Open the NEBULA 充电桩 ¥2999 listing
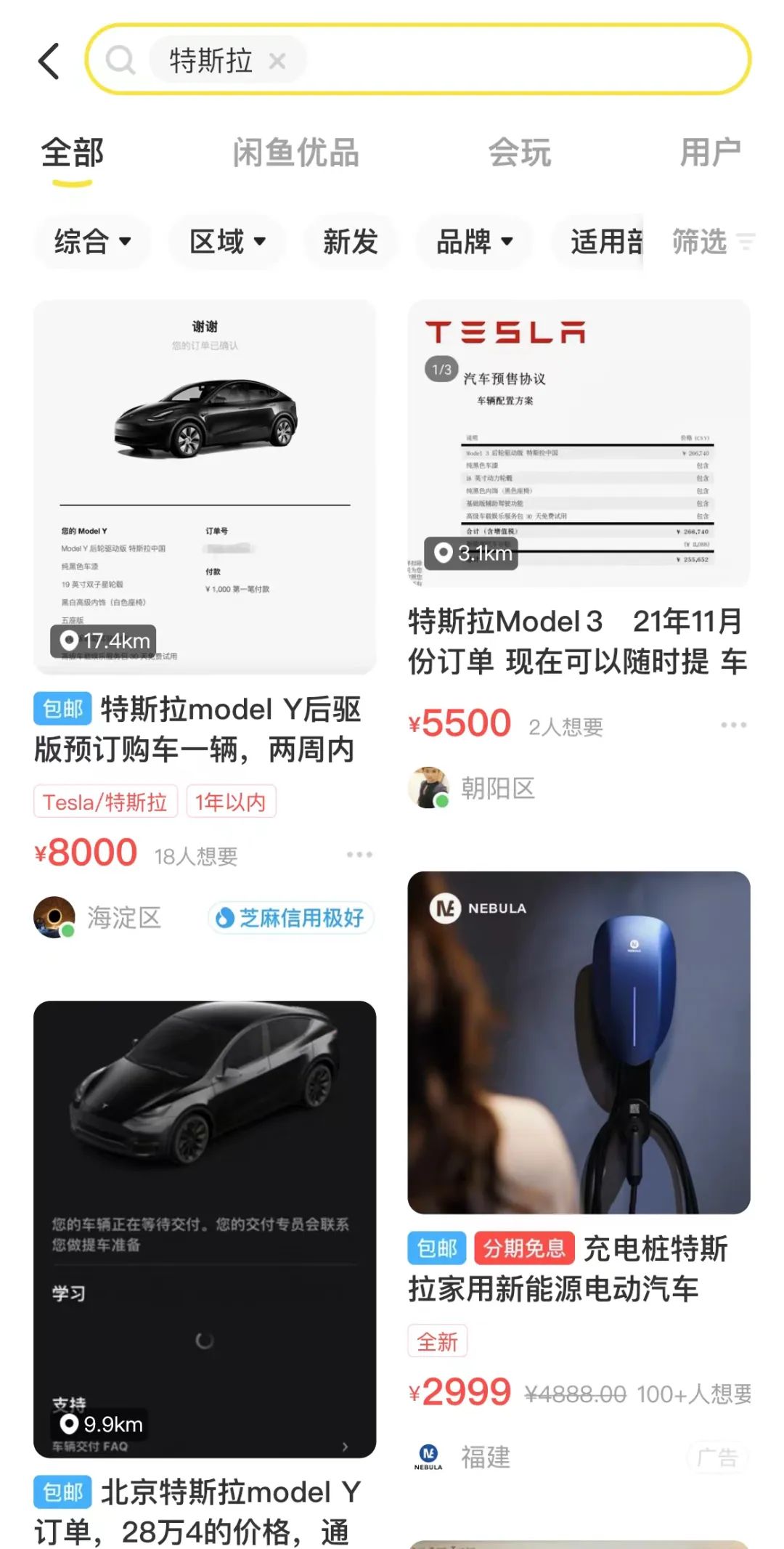 [x=579, y=1043]
